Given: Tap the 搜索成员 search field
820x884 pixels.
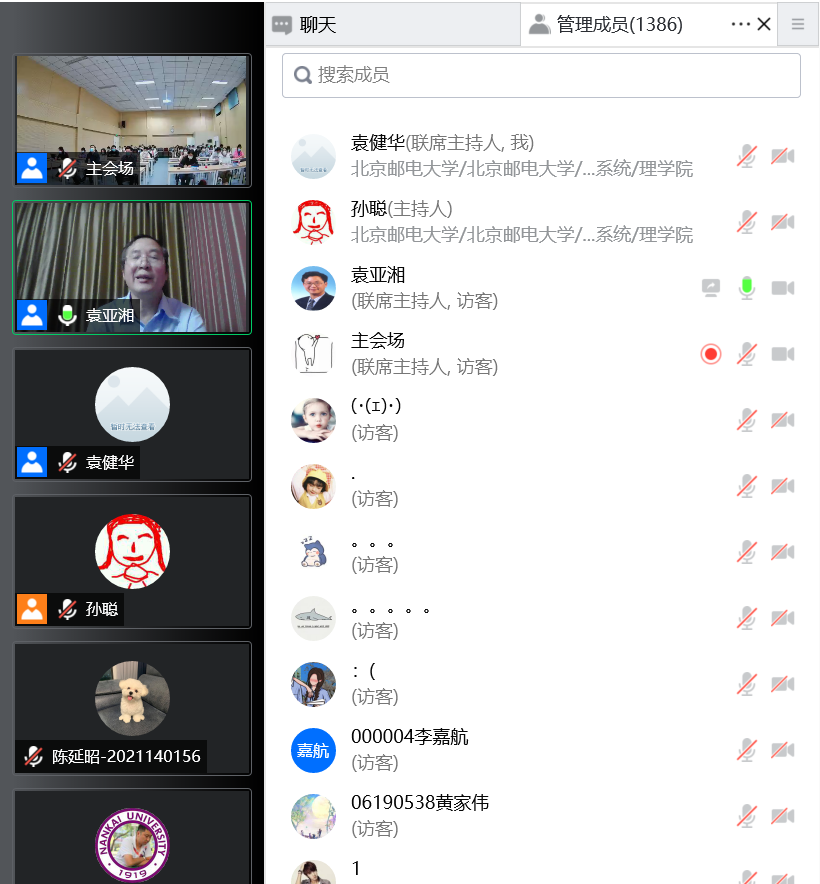Looking at the screenshot, I should point(541,75).
